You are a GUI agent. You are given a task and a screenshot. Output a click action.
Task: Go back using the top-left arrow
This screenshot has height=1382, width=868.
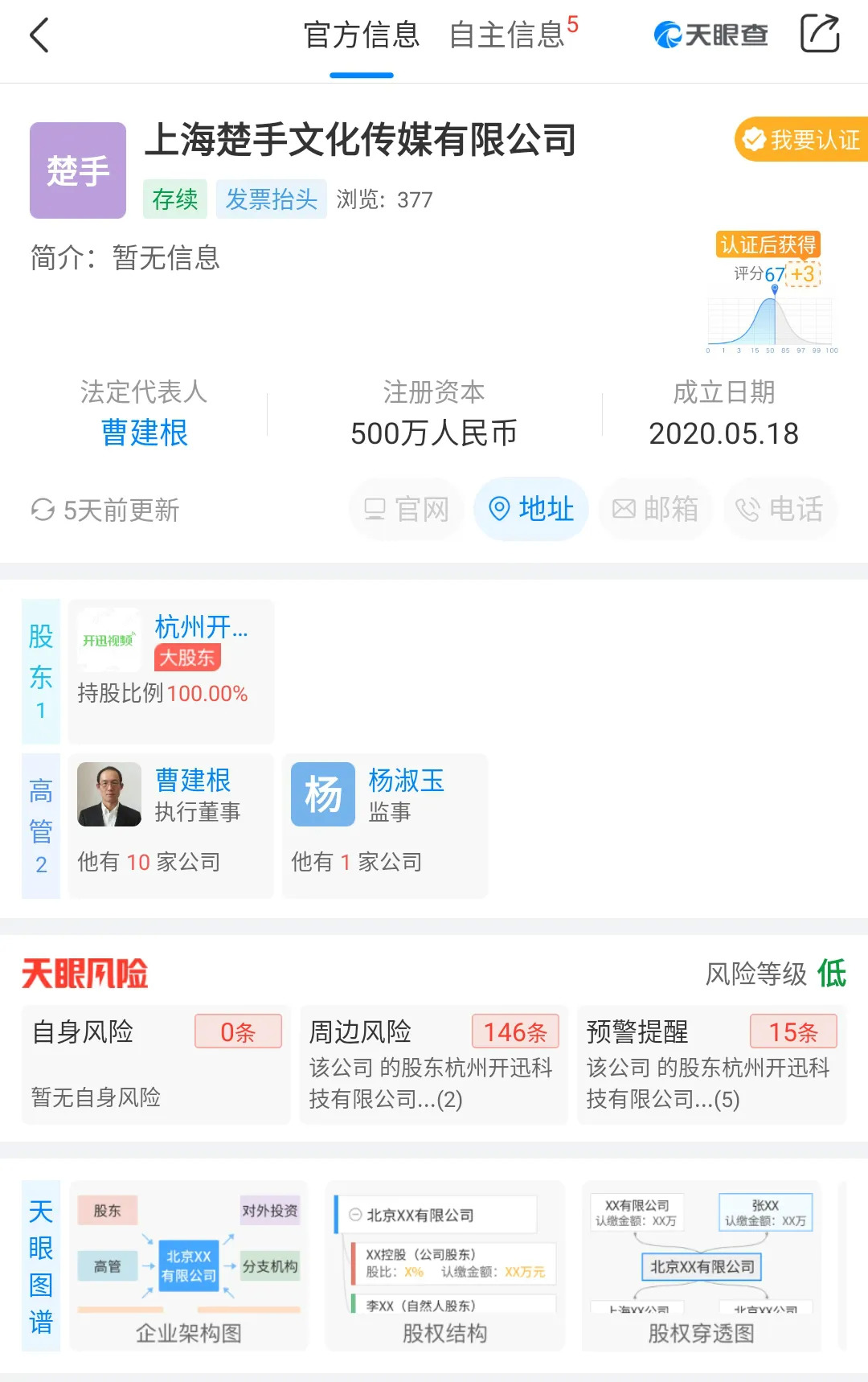[39, 35]
